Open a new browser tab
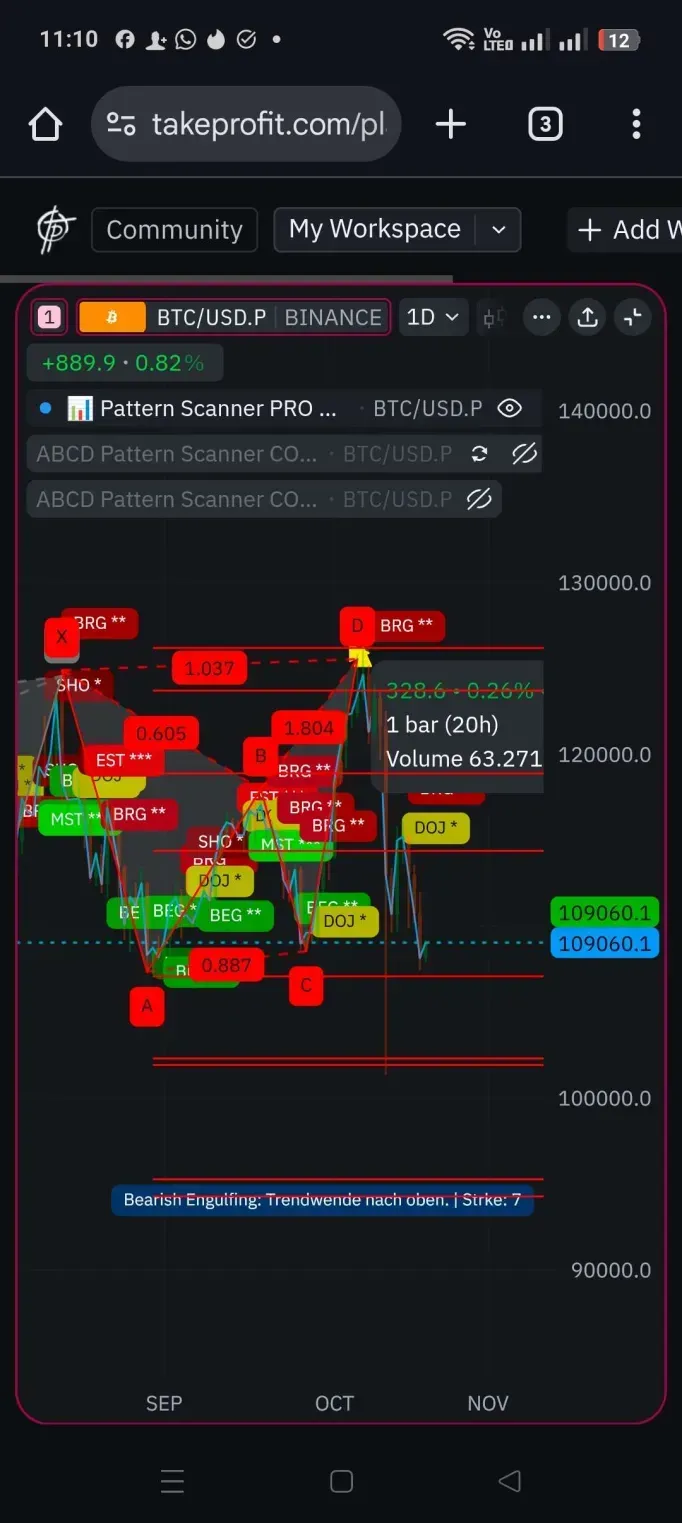Image resolution: width=682 pixels, height=1523 pixels. pos(451,125)
